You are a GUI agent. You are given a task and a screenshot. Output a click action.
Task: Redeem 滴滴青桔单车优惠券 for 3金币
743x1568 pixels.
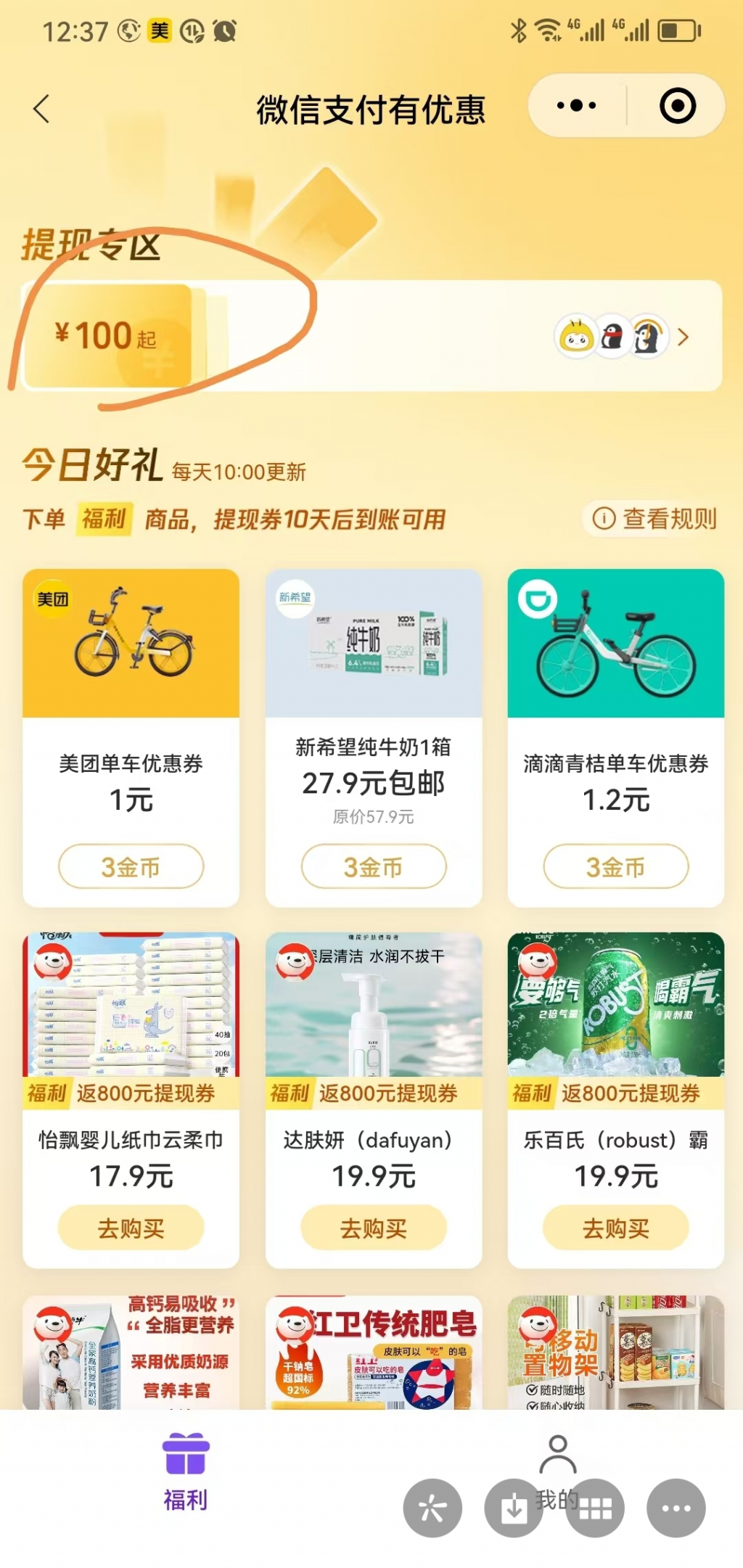tap(615, 866)
